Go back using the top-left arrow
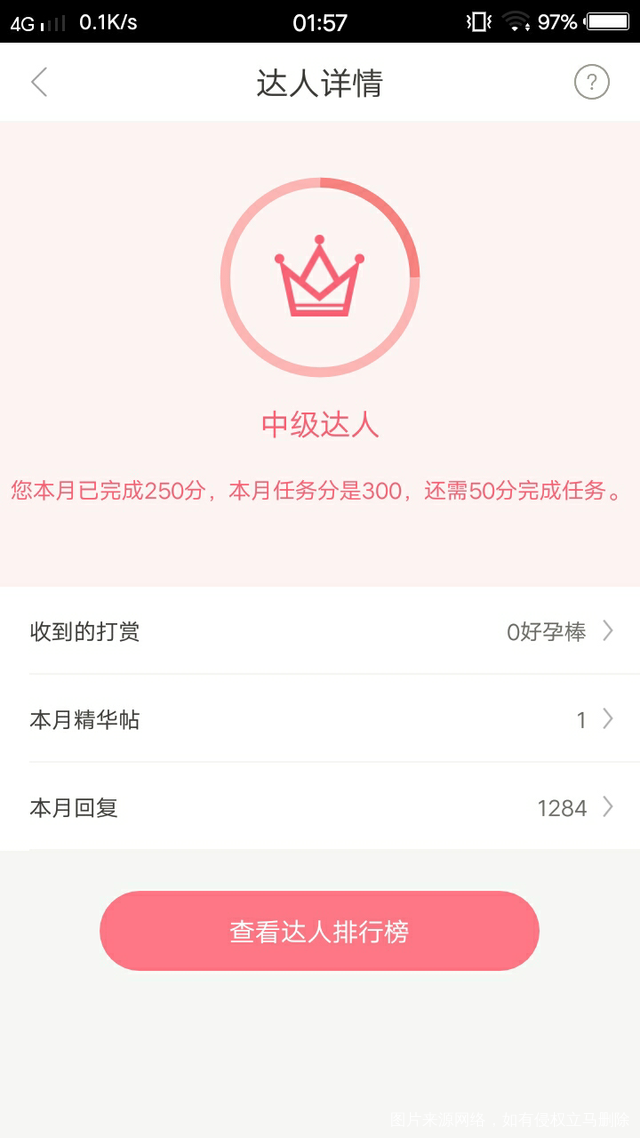 click(40, 82)
